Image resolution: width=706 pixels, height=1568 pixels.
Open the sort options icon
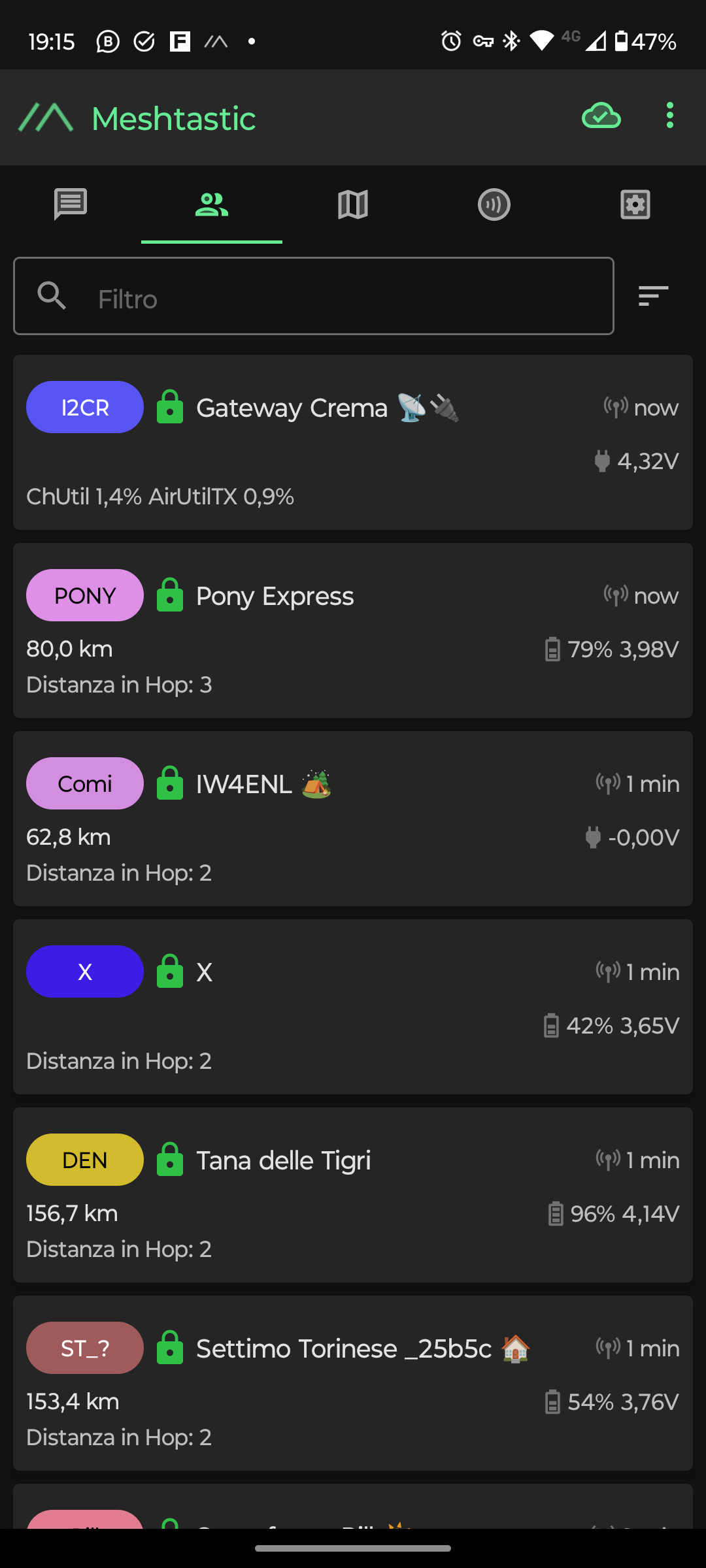(654, 296)
